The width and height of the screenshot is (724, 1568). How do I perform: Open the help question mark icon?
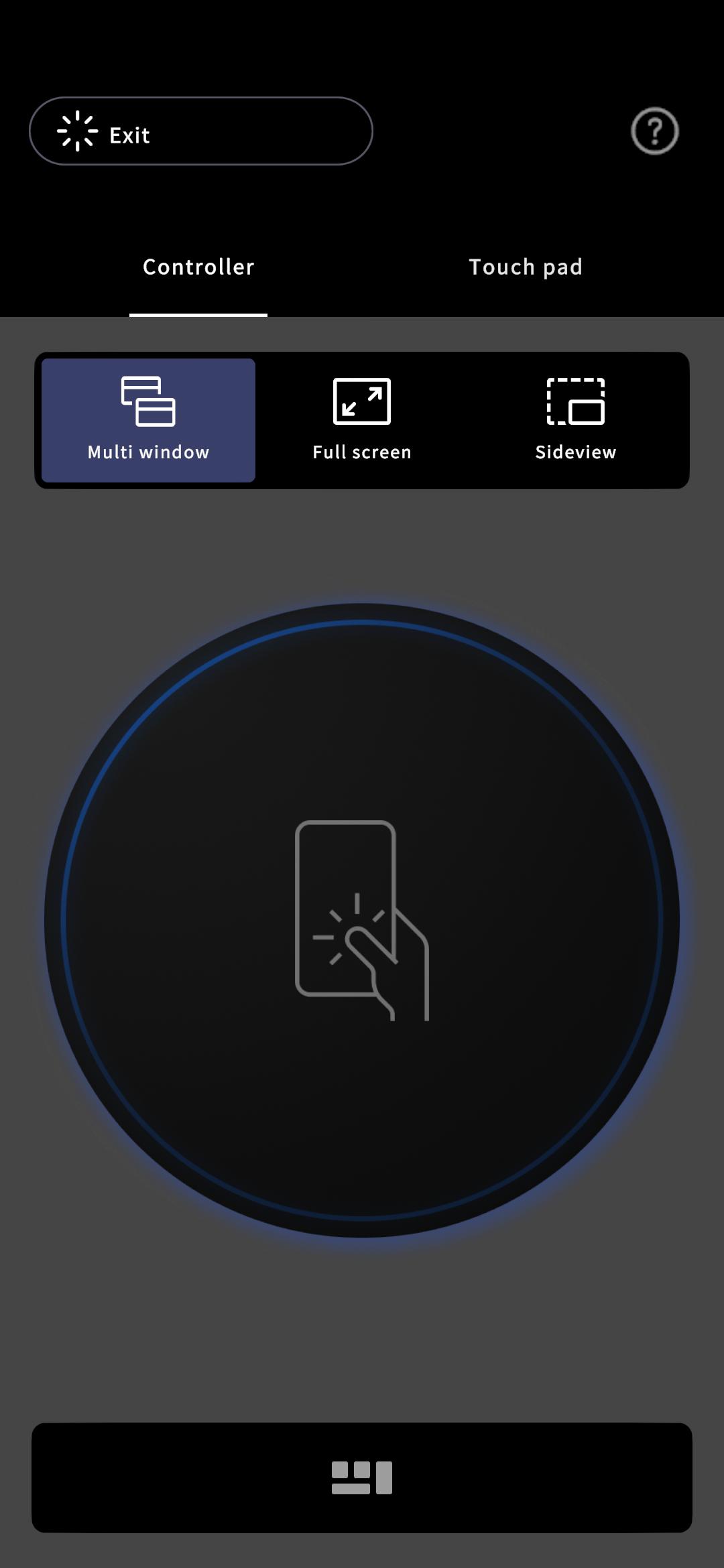click(655, 131)
